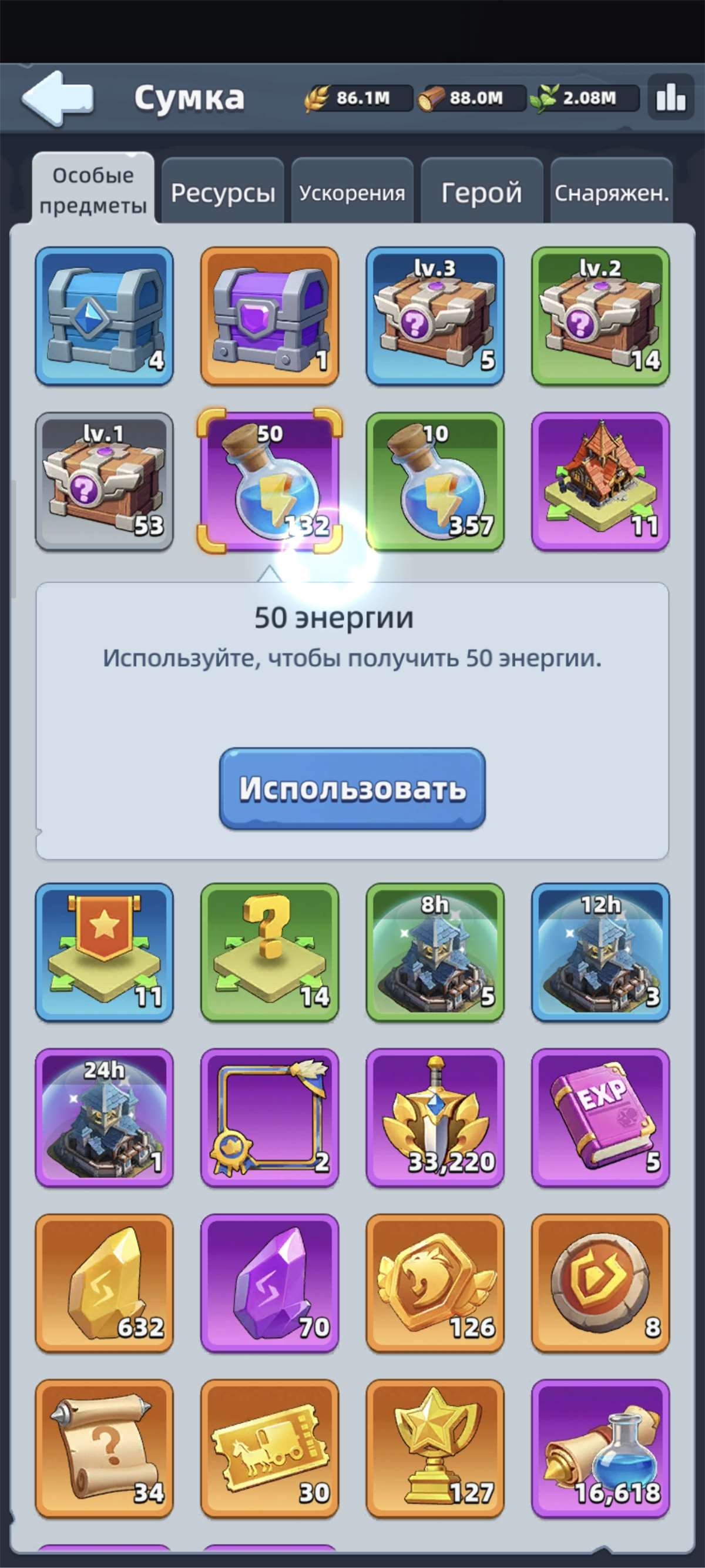Open the EXP book item

point(600,1118)
